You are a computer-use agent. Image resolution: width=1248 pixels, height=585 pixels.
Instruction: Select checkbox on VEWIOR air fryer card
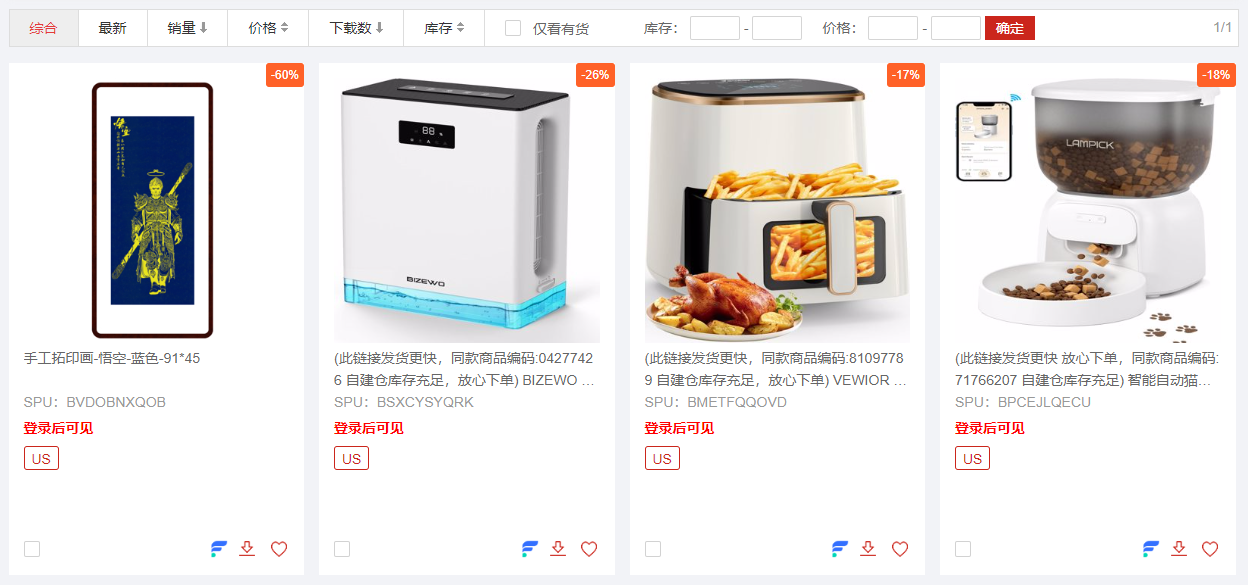coord(653,549)
